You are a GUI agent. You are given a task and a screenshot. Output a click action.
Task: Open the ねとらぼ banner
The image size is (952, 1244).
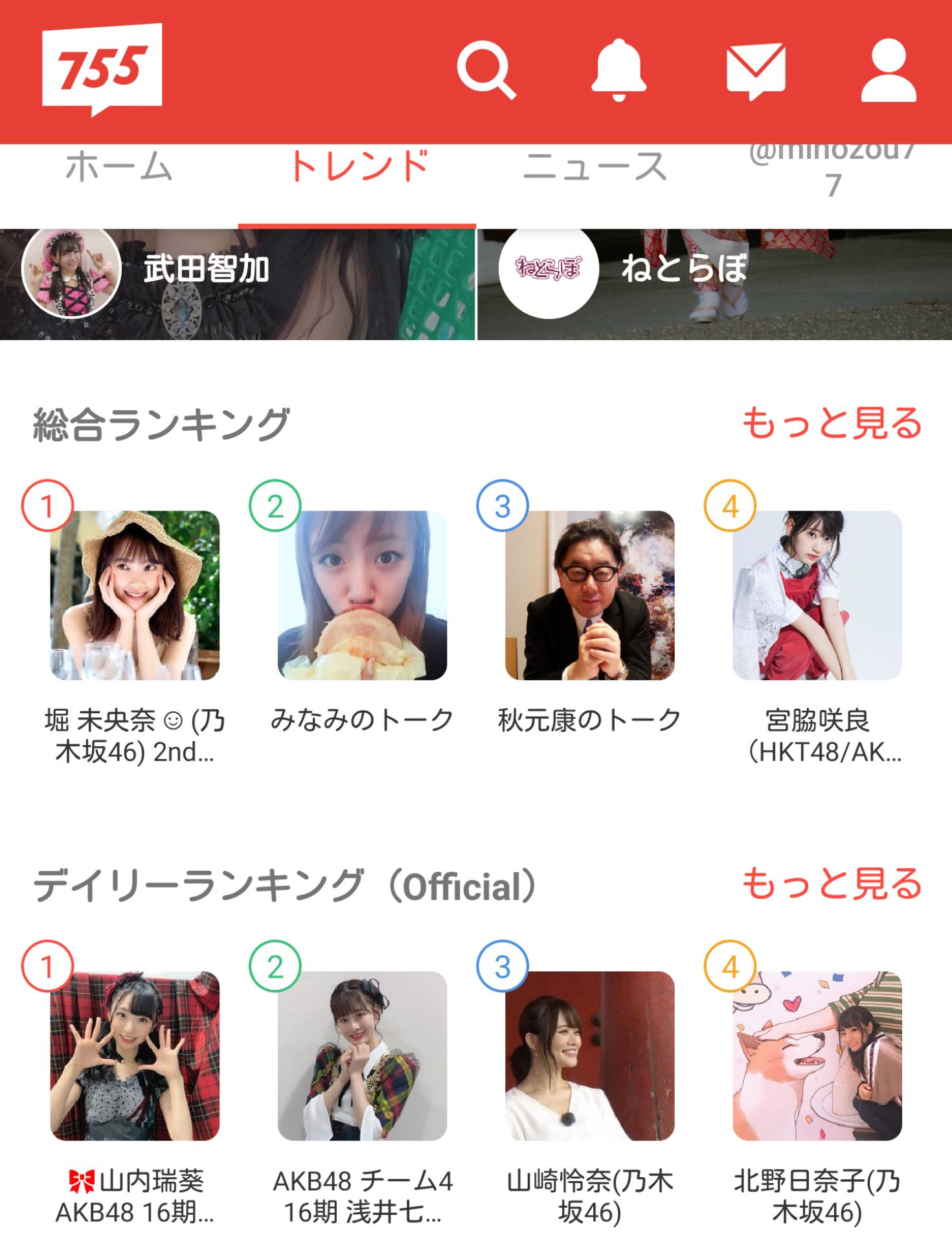714,284
